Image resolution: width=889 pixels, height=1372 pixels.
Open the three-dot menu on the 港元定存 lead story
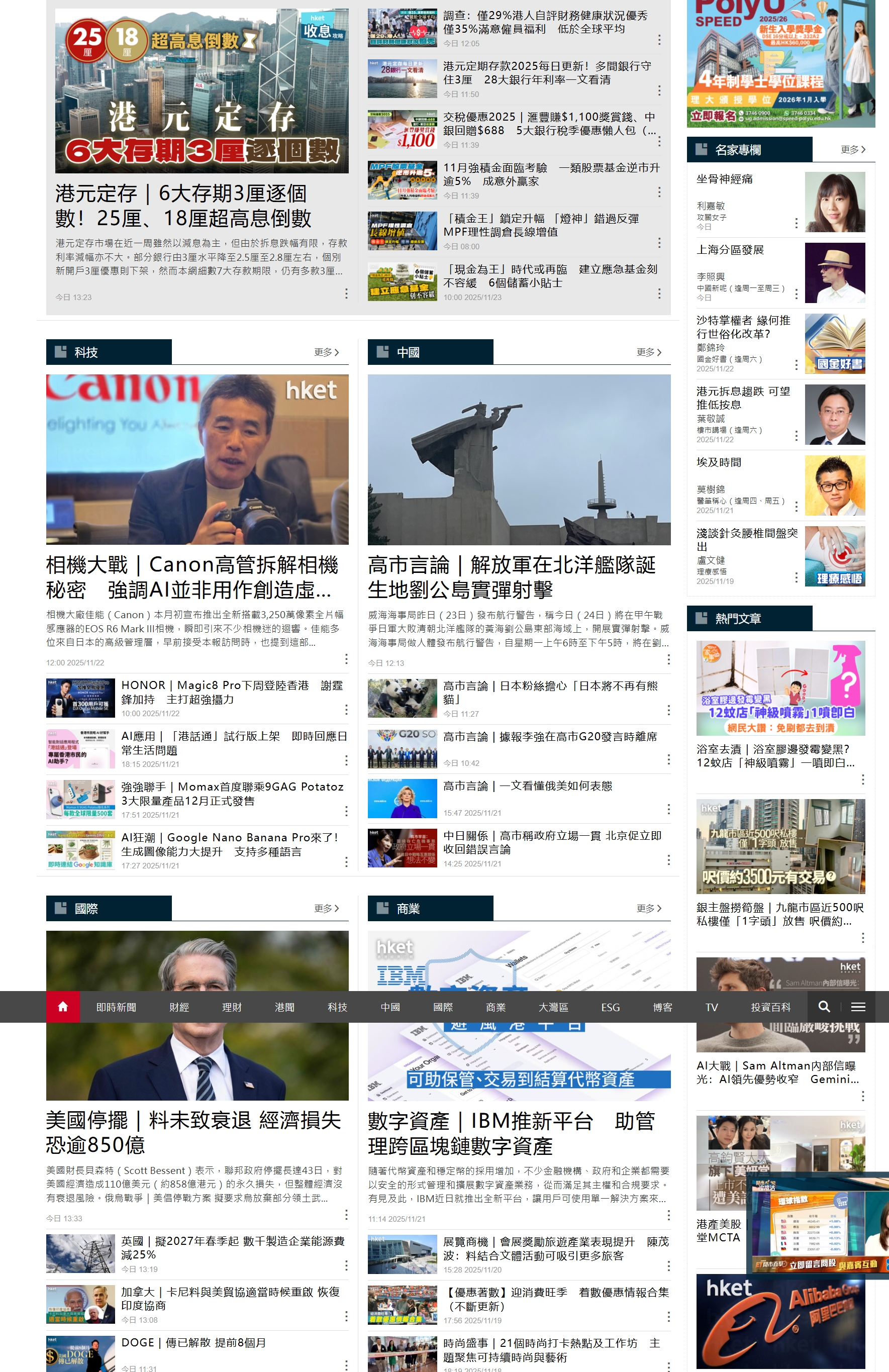[x=345, y=294]
